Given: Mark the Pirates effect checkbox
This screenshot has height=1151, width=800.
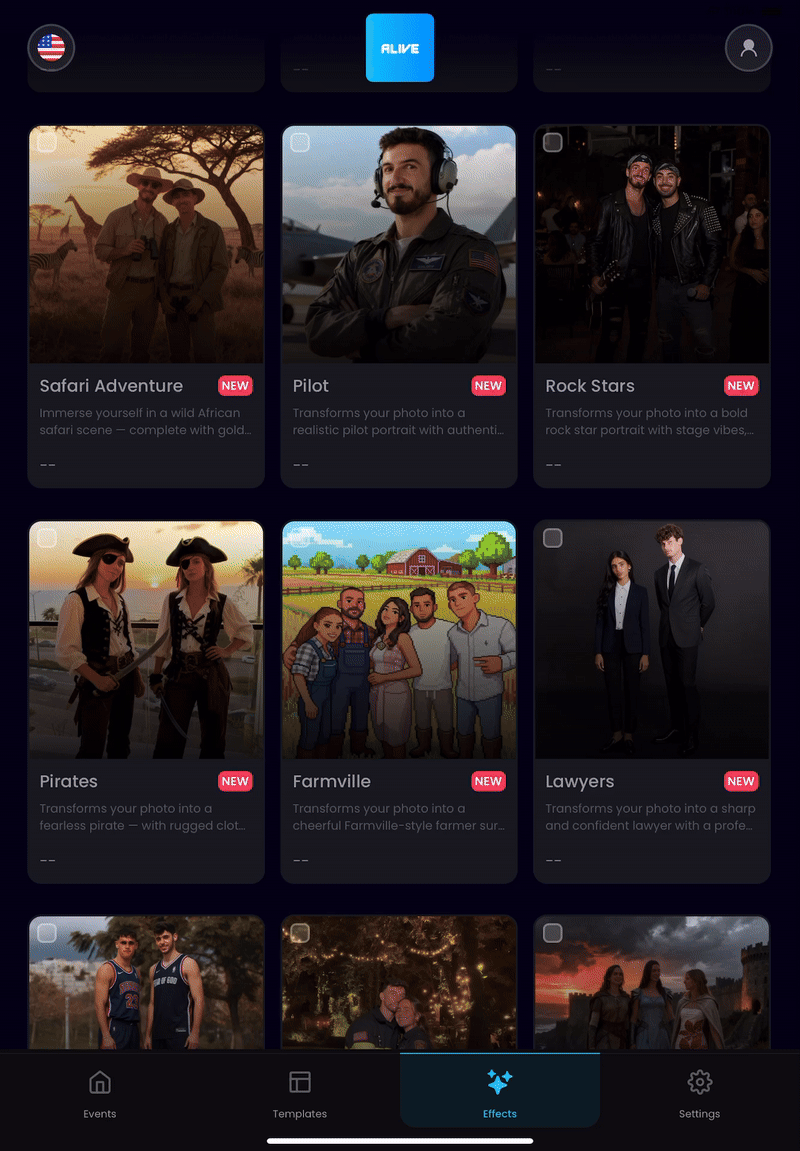Looking at the screenshot, I should click(47, 538).
